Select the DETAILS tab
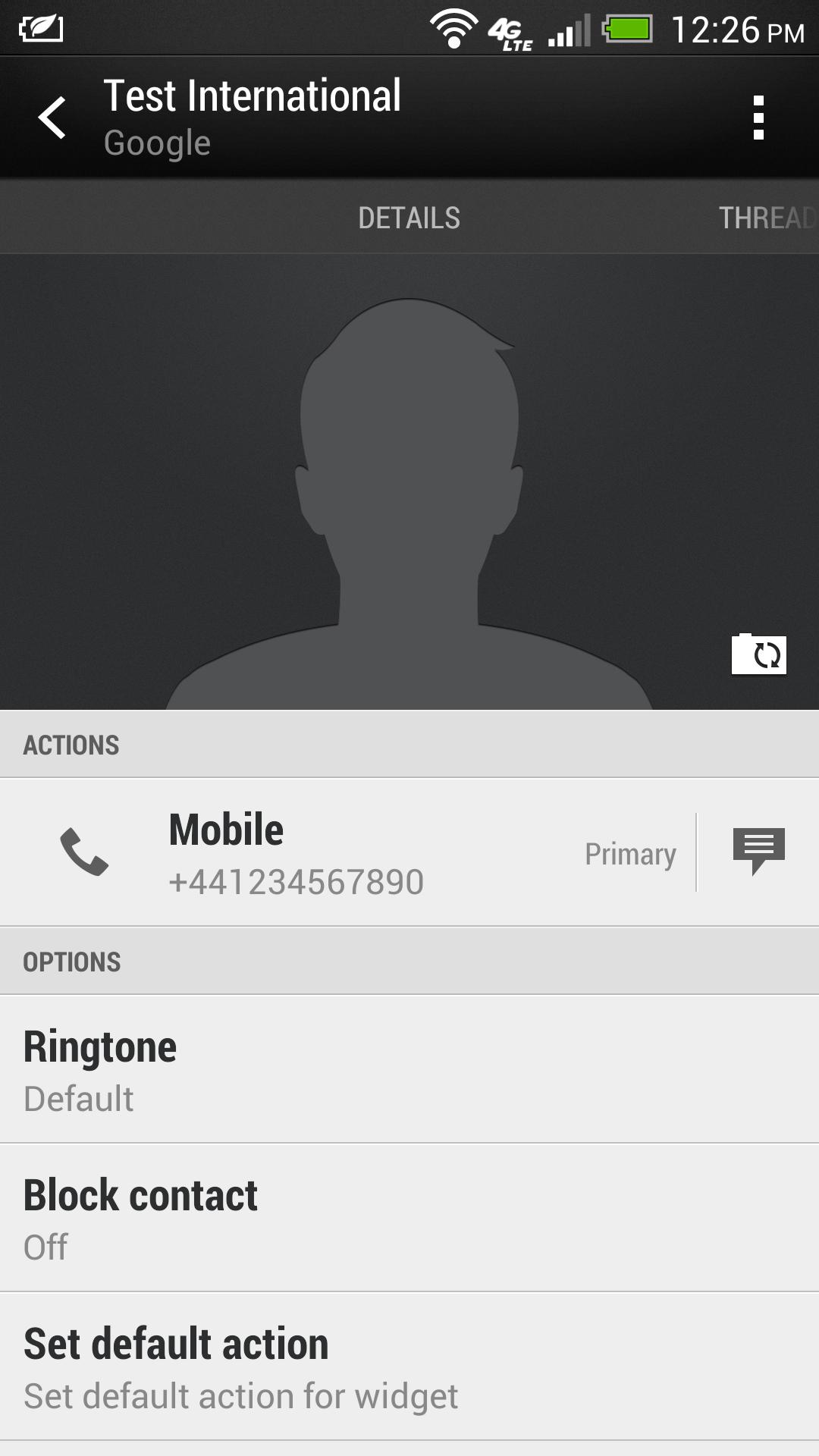Viewport: 819px width, 1456px height. [x=409, y=218]
